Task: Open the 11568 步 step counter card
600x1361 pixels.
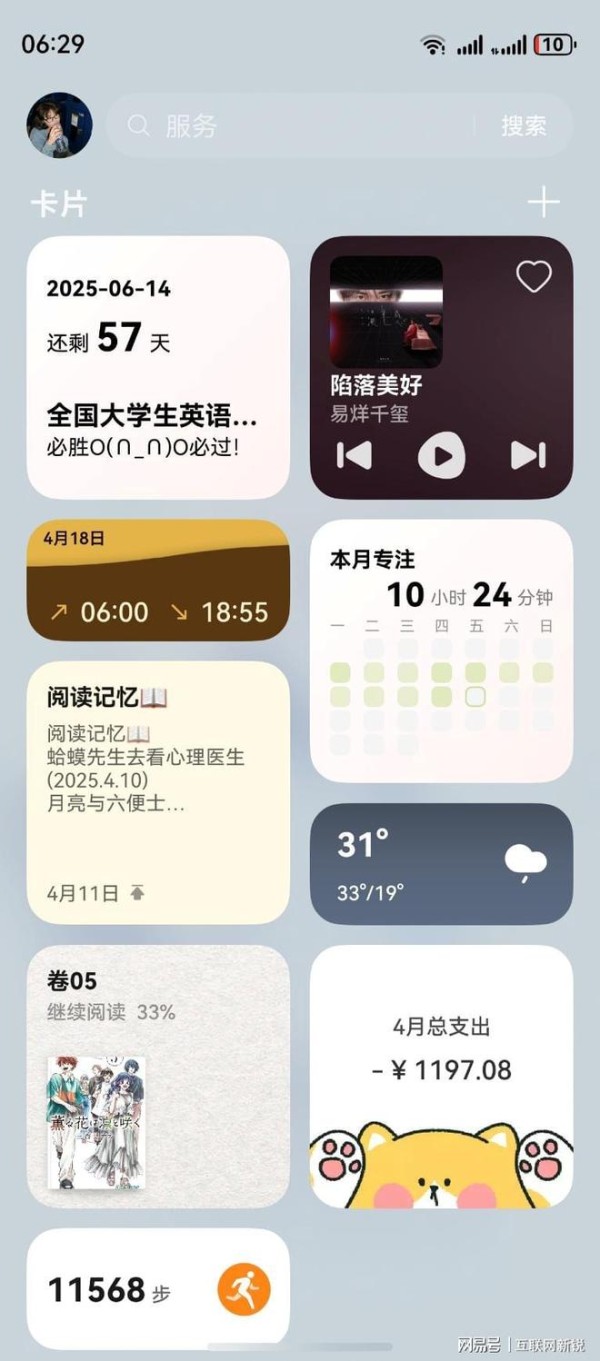Action: pyautogui.click(x=158, y=1290)
